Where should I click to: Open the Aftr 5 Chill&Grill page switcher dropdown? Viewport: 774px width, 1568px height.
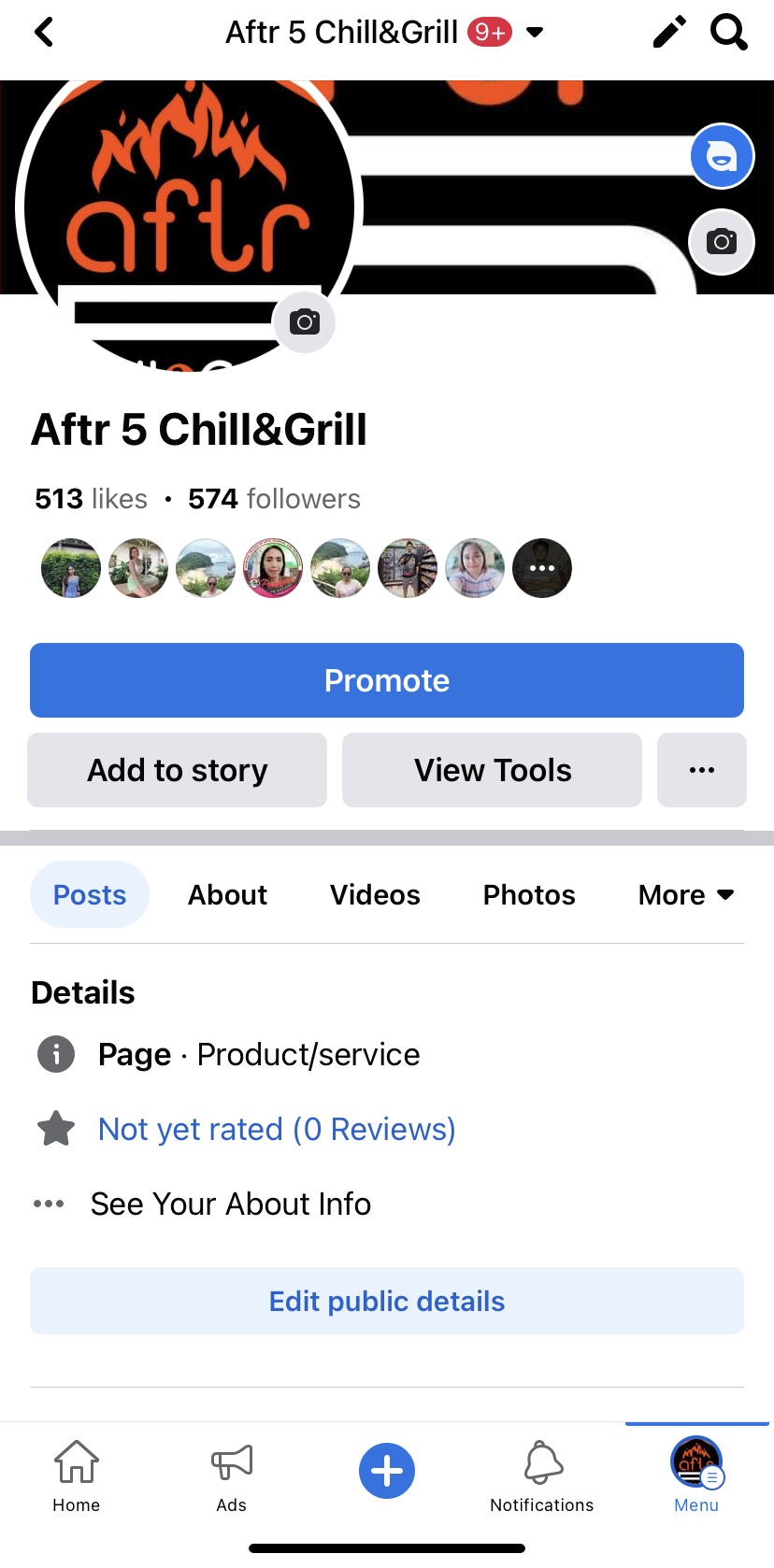tap(535, 33)
